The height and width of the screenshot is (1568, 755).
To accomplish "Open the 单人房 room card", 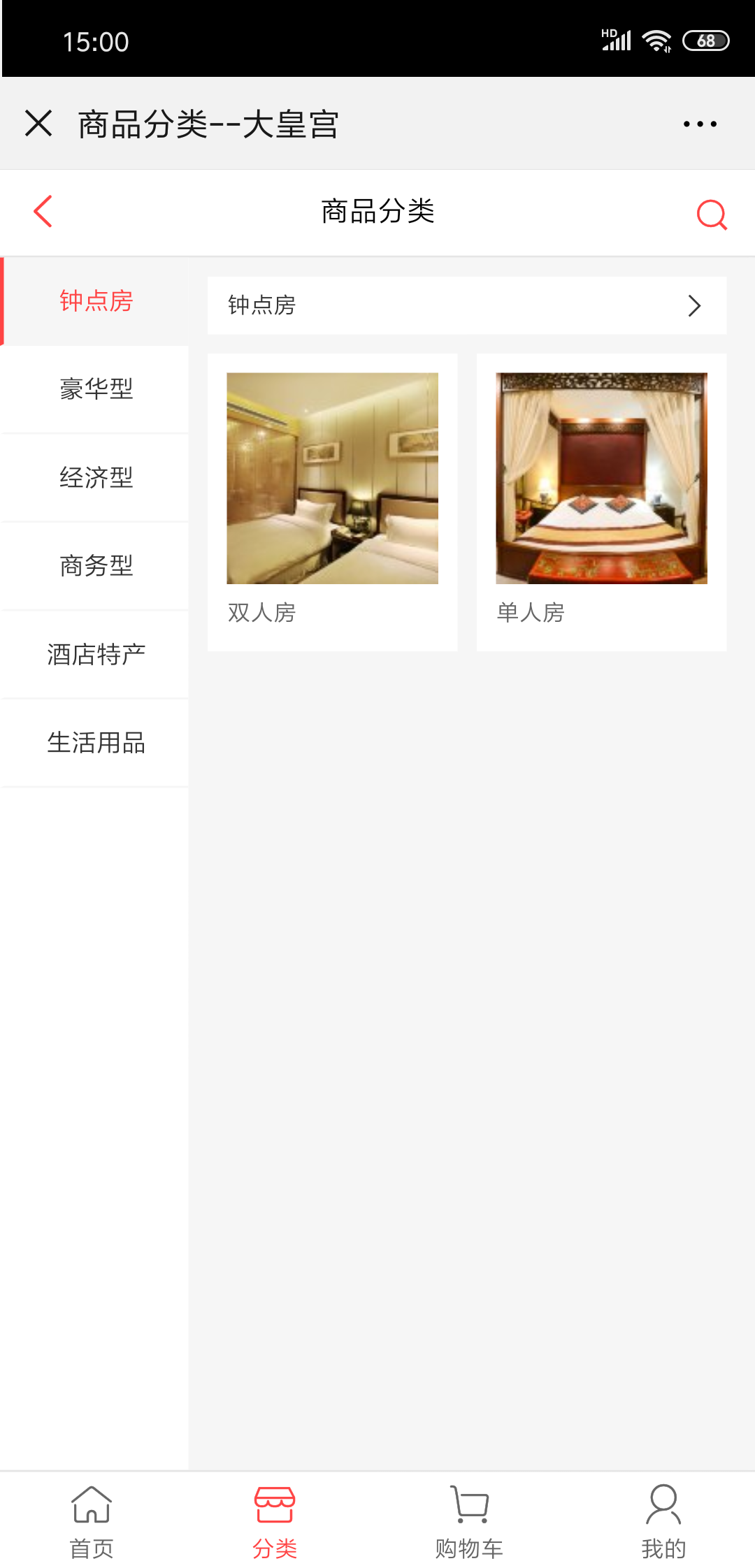I will (x=601, y=502).
